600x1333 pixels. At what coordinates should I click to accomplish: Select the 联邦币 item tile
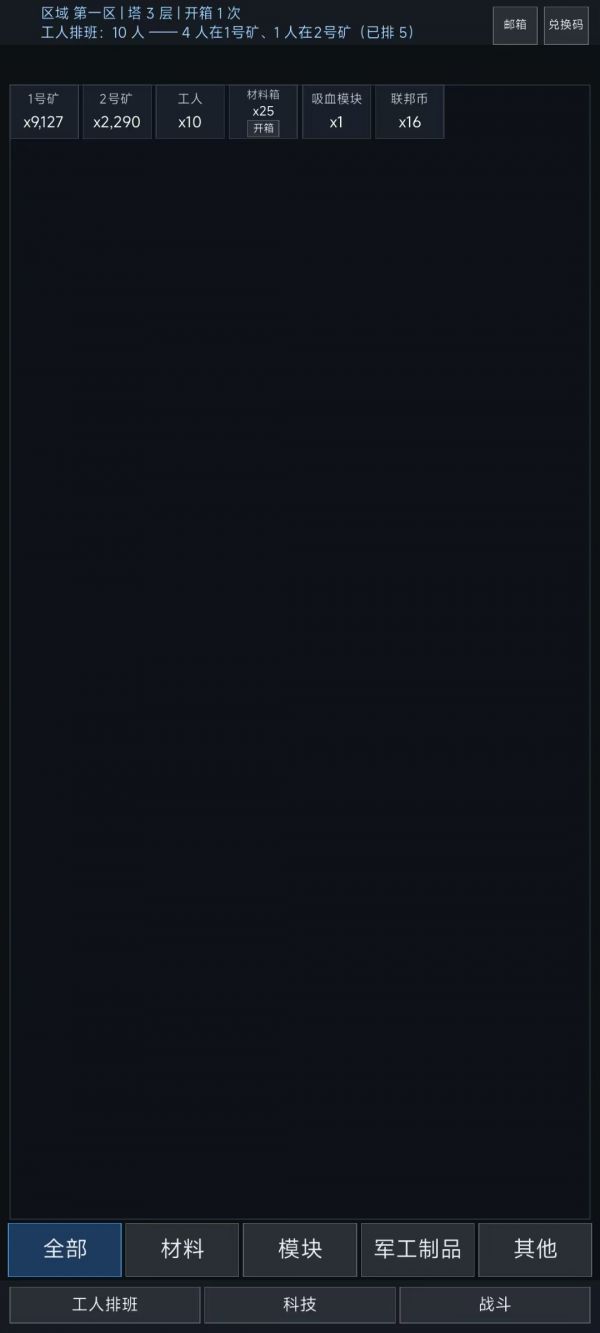[x=409, y=112]
